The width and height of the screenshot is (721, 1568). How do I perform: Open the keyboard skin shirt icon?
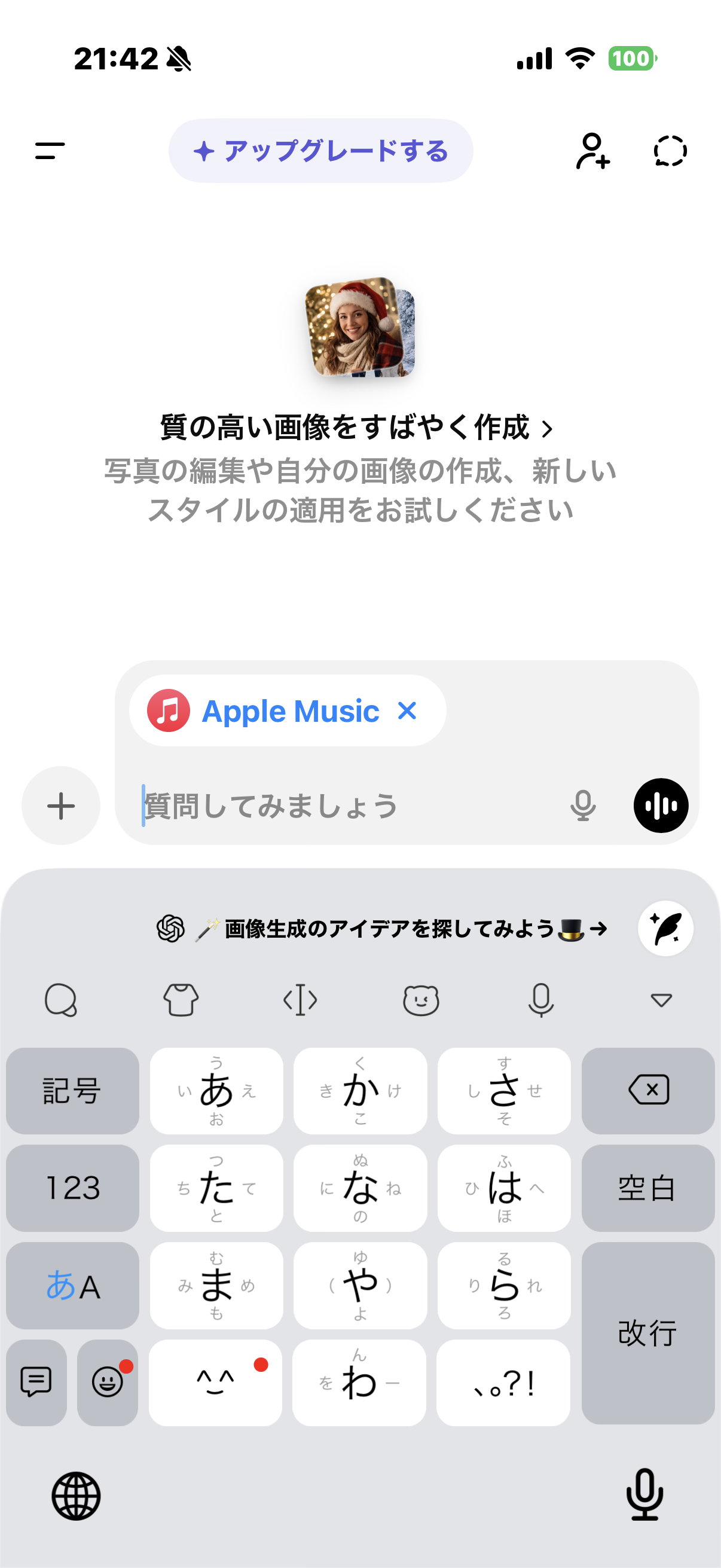coord(181,999)
